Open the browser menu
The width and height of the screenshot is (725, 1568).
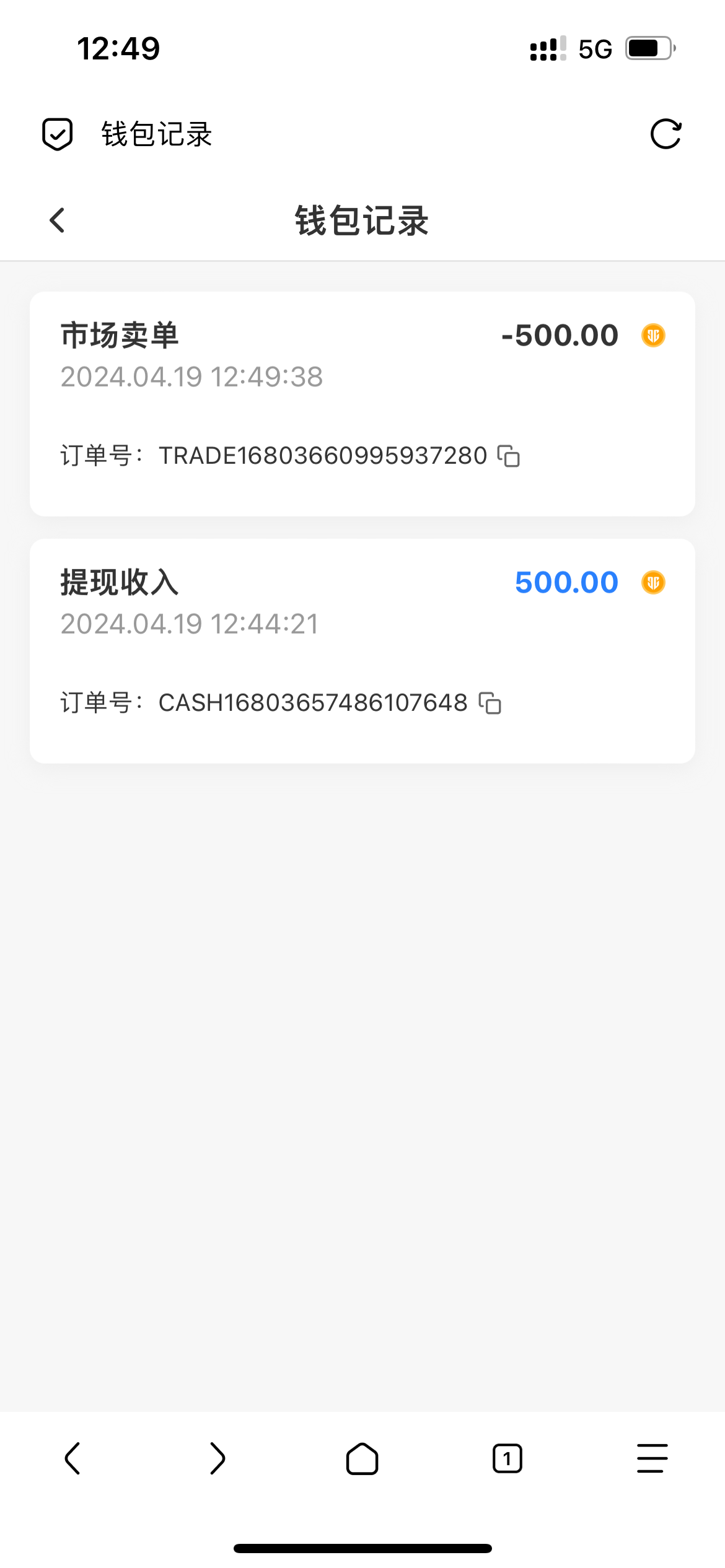[652, 1458]
